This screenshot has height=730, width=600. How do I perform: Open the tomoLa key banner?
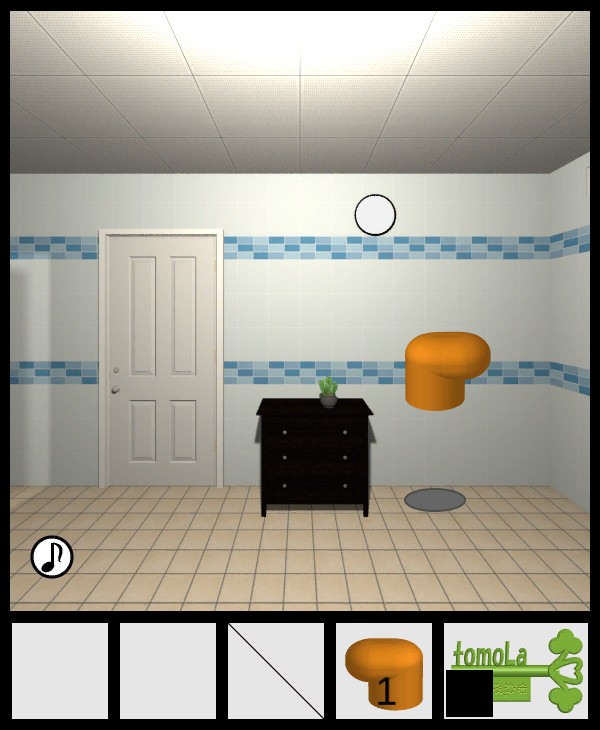(x=516, y=670)
